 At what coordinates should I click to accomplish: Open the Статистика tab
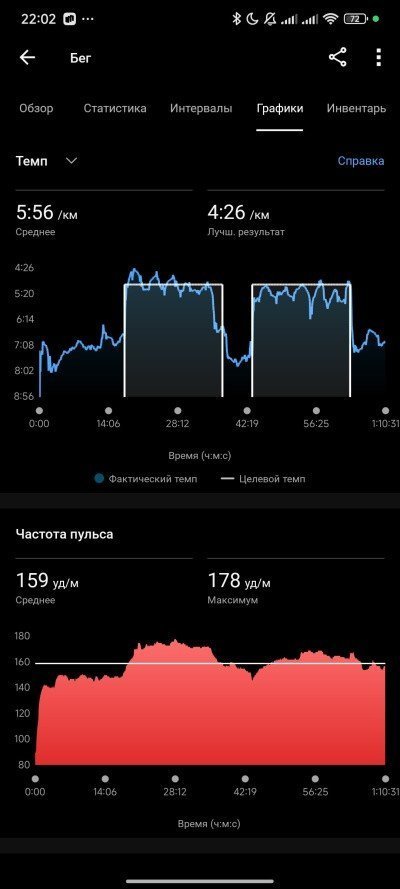pyautogui.click(x=115, y=108)
